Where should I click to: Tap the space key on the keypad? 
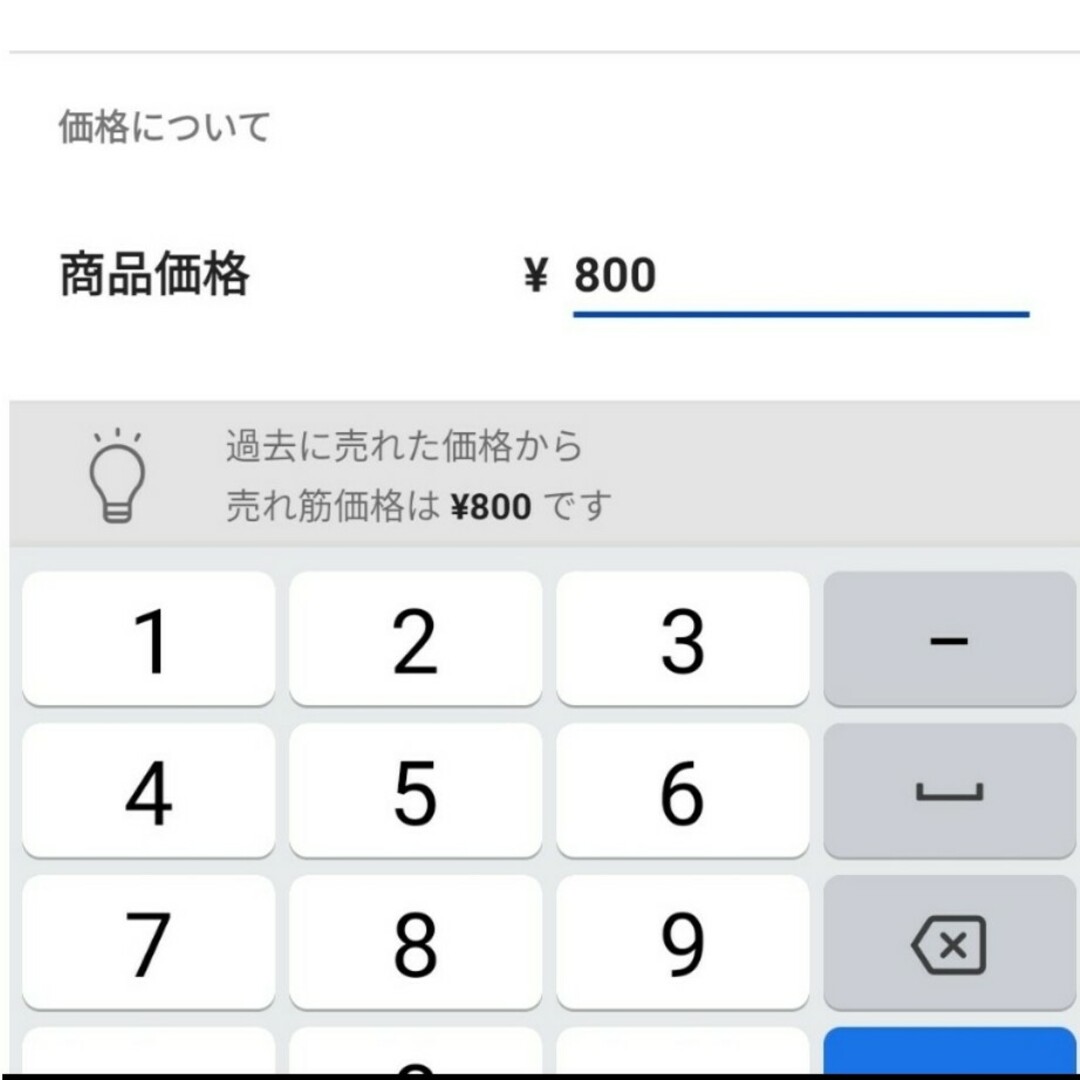[949, 792]
